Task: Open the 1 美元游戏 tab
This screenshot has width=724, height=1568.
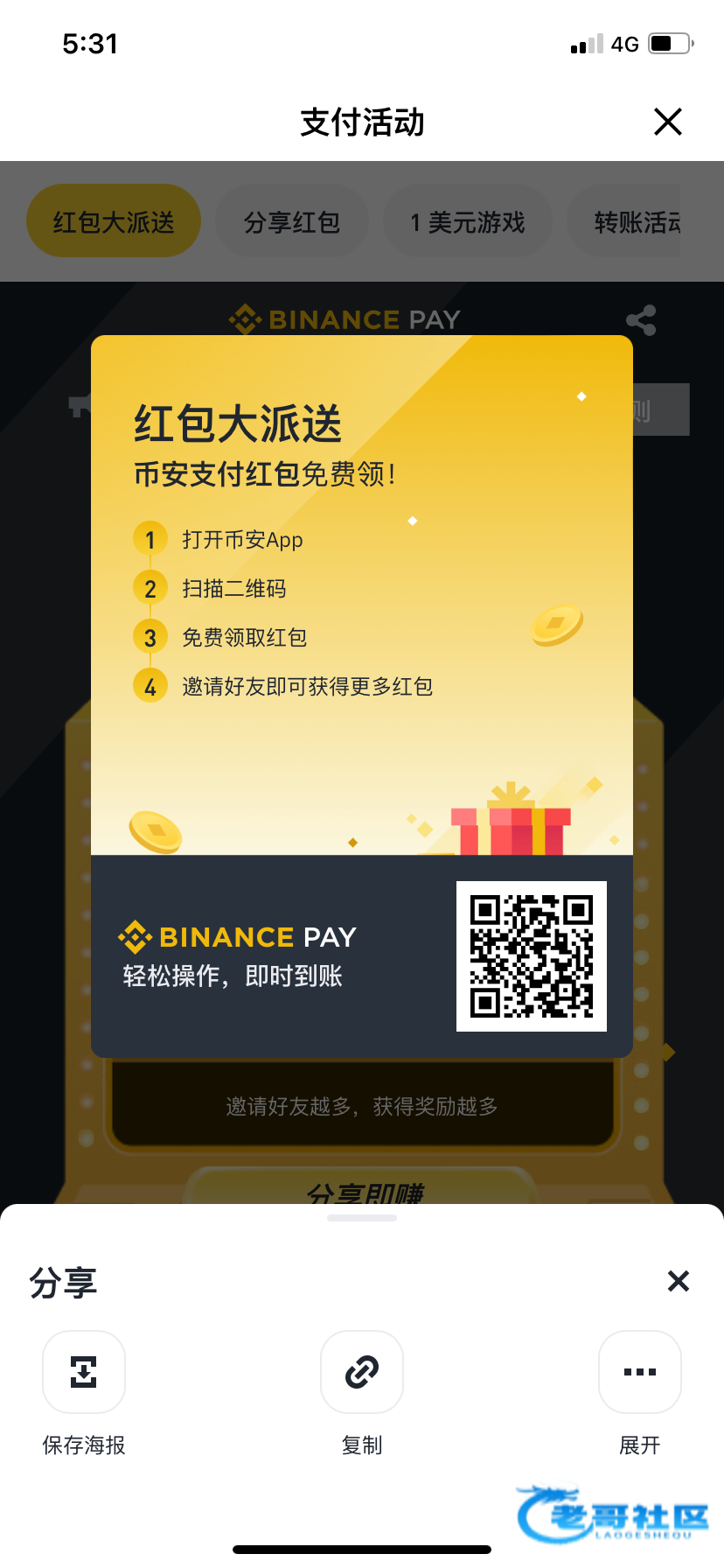Action: point(468,222)
